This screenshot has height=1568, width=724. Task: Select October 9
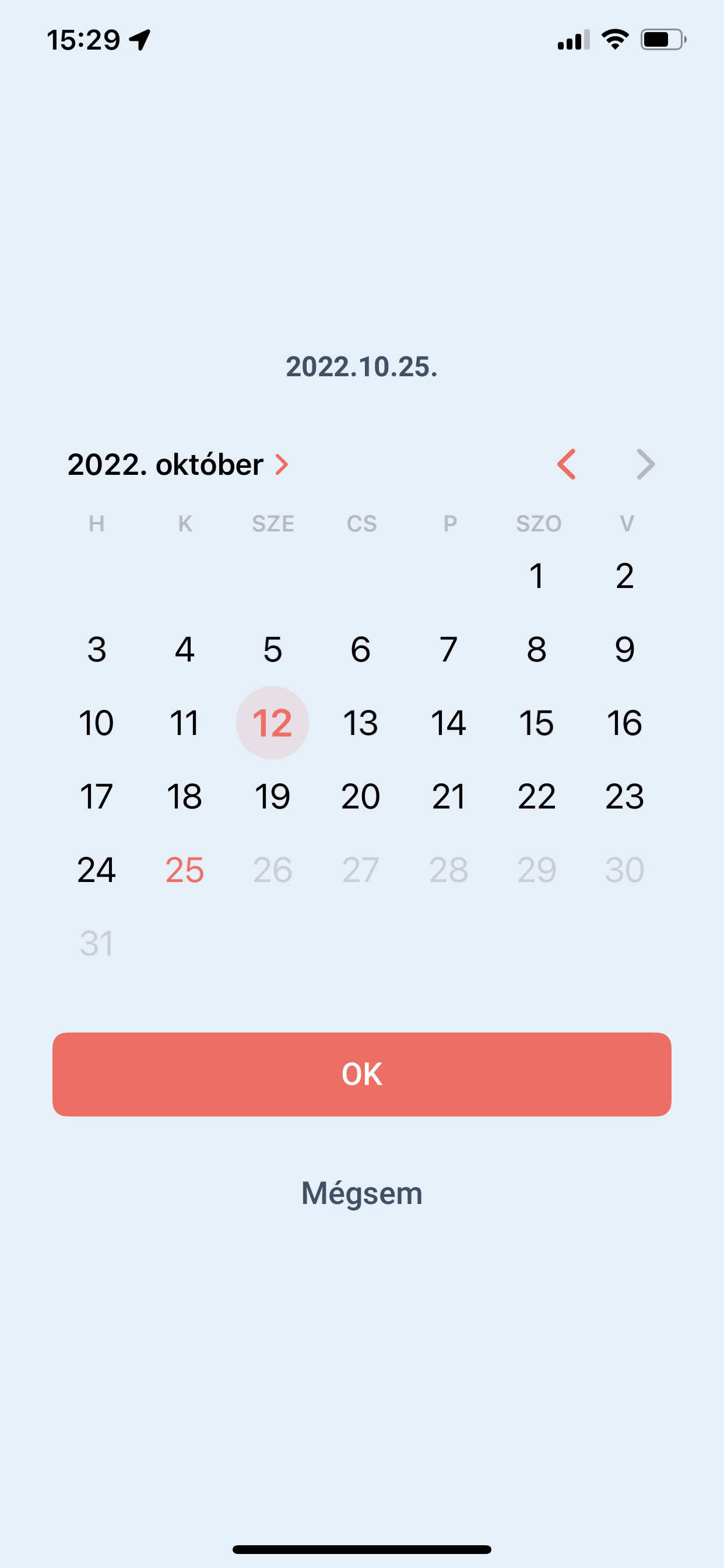click(625, 649)
